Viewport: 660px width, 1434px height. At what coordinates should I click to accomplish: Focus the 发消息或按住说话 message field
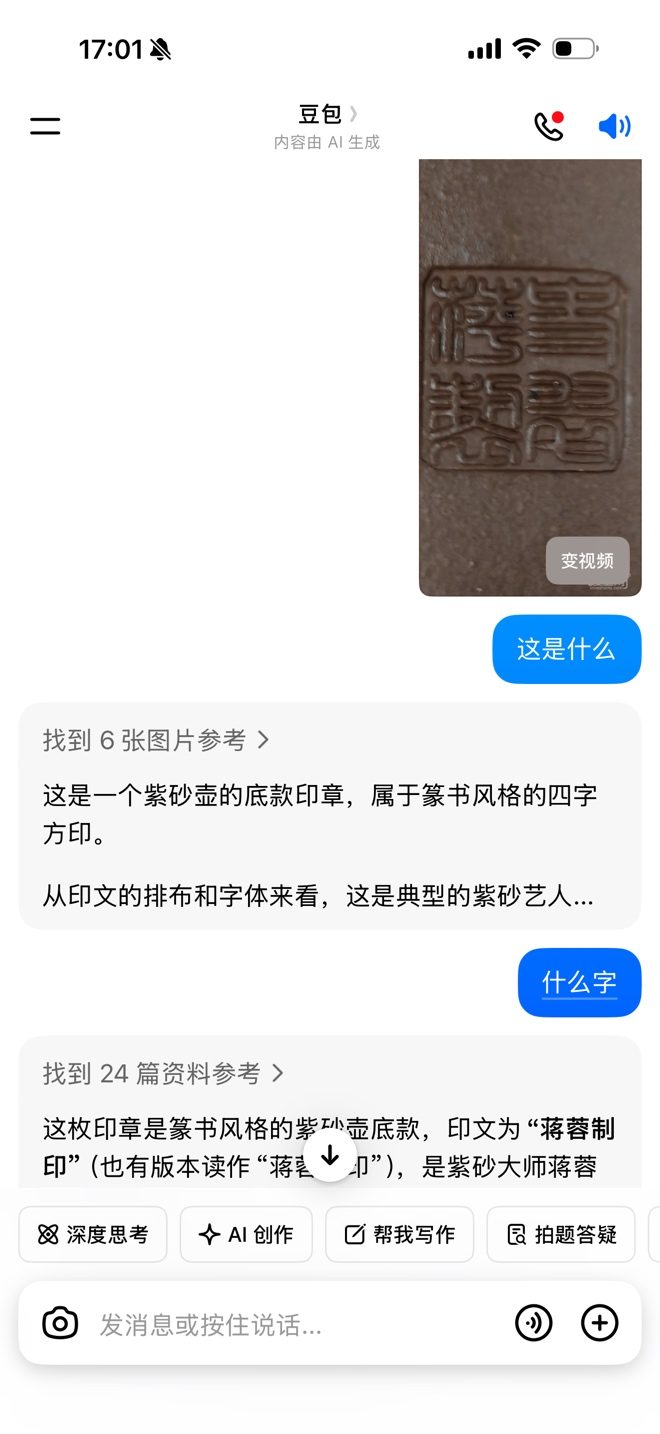290,1324
